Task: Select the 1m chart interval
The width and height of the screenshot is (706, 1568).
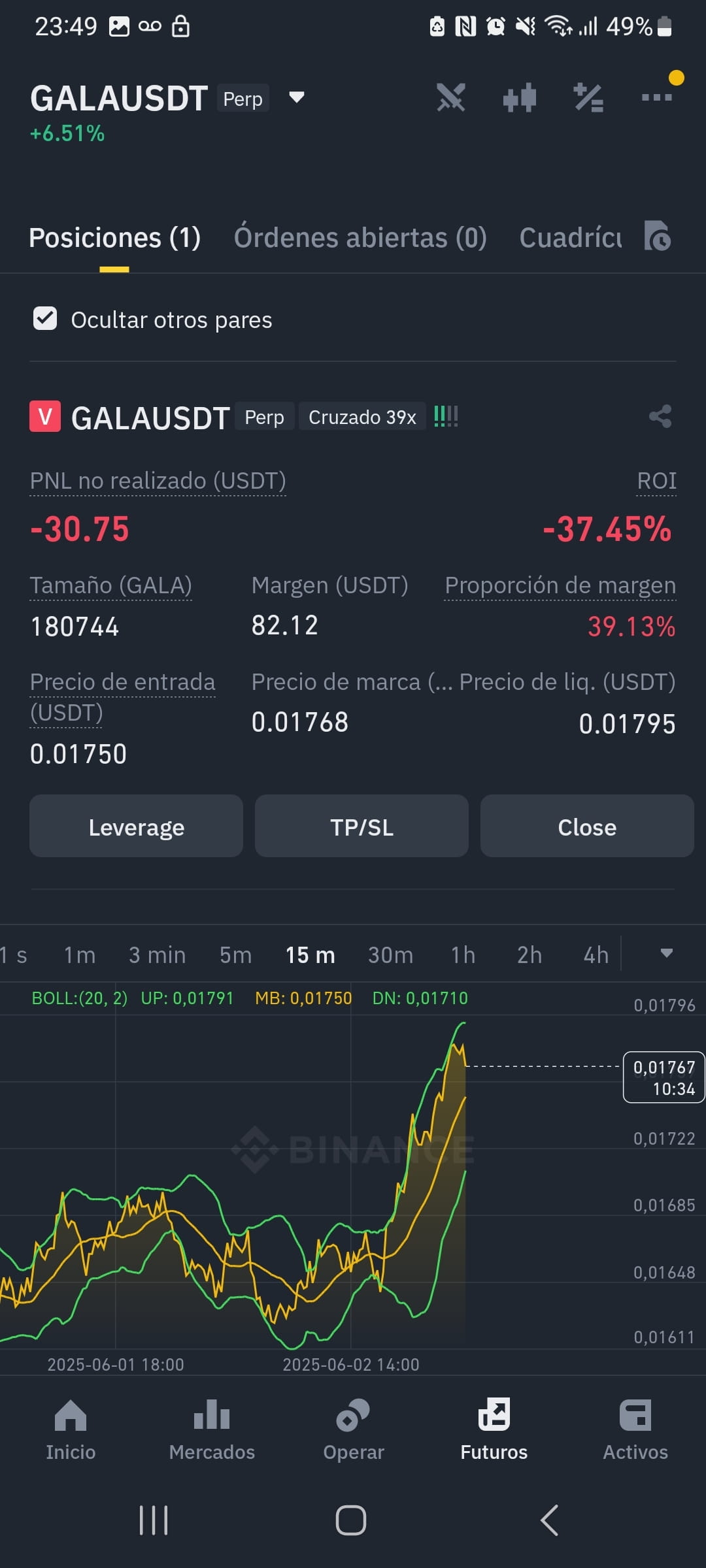Action: point(79,955)
